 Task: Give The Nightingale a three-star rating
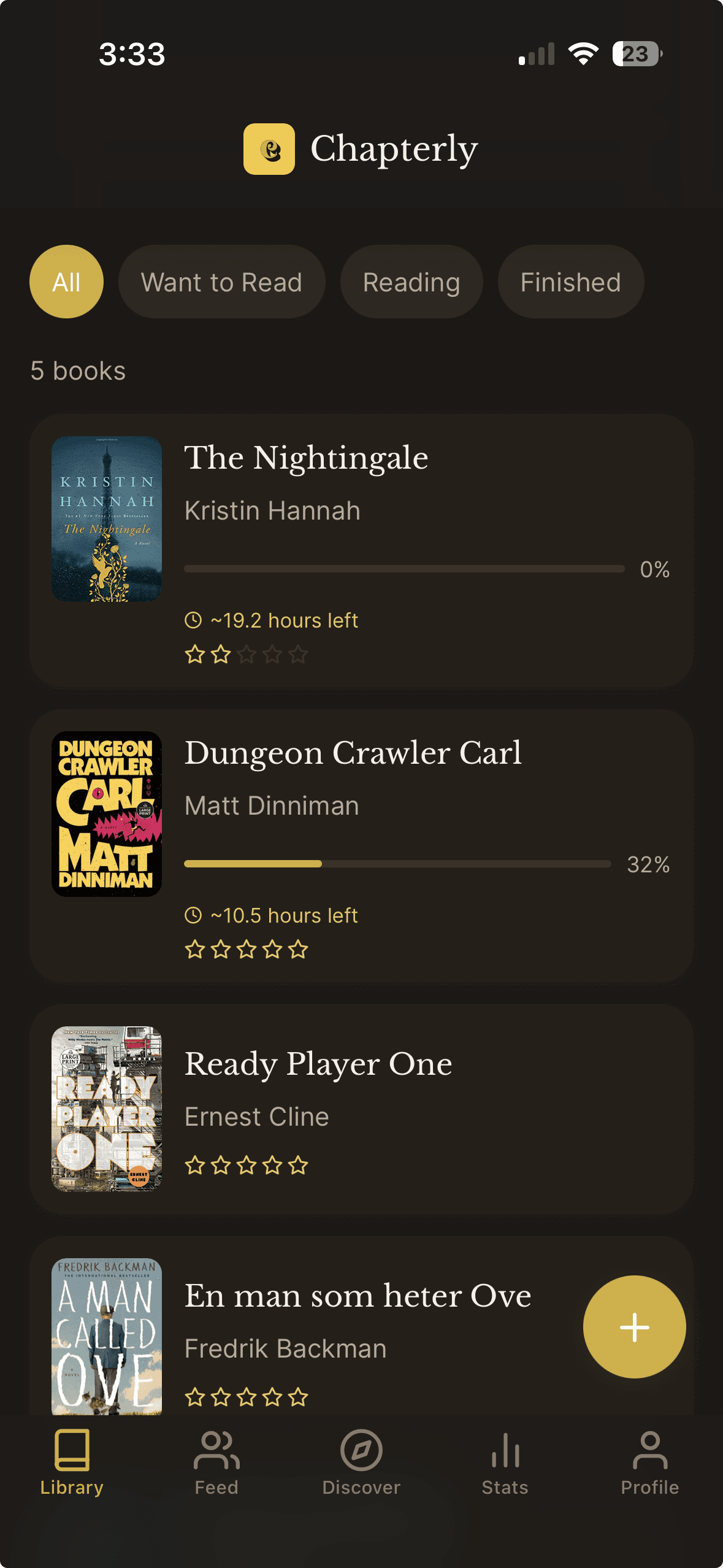(246, 655)
